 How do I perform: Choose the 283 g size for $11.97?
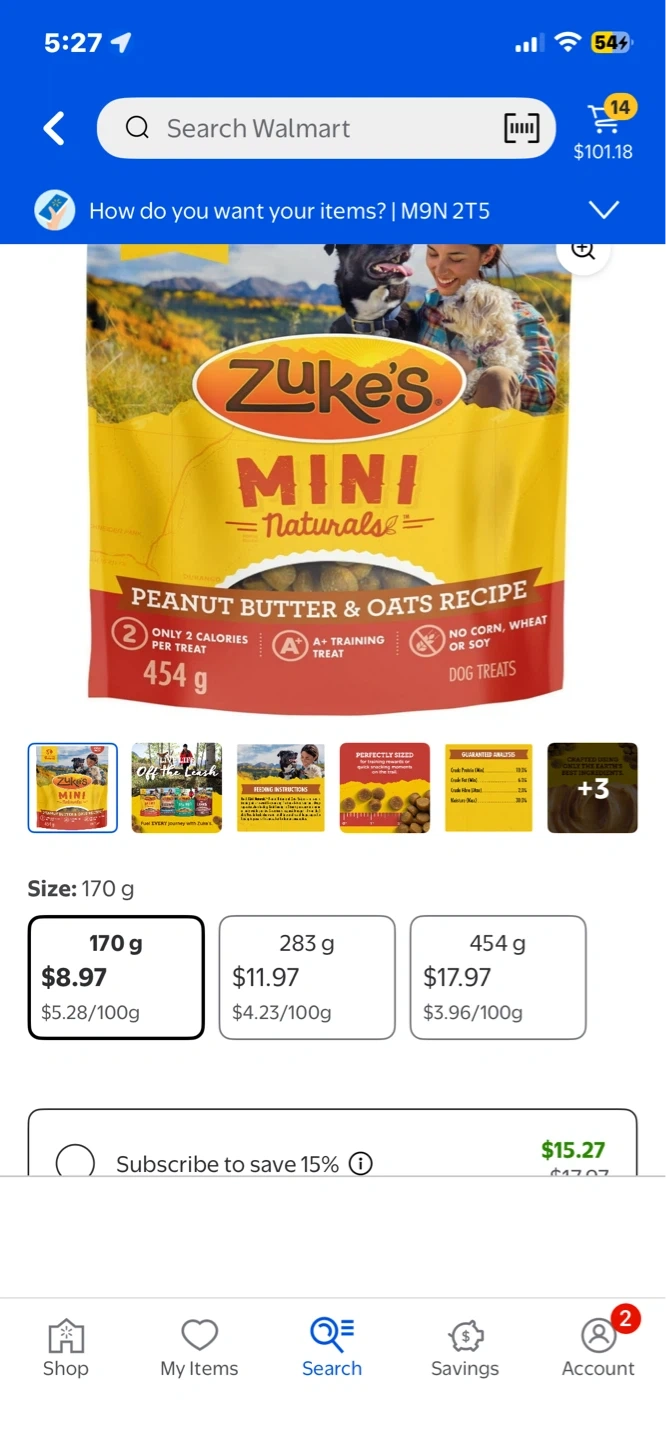click(x=307, y=977)
